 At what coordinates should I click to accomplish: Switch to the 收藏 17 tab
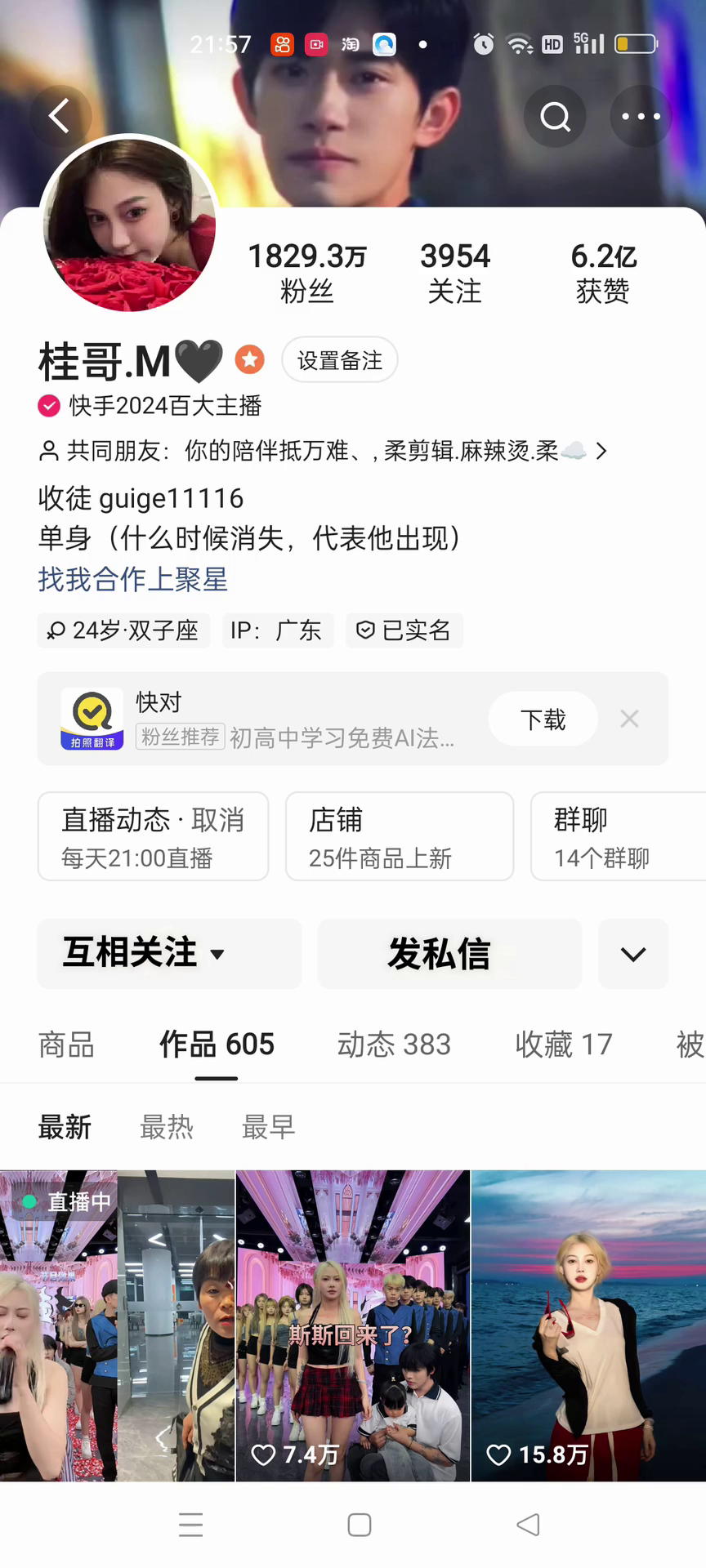click(564, 1045)
